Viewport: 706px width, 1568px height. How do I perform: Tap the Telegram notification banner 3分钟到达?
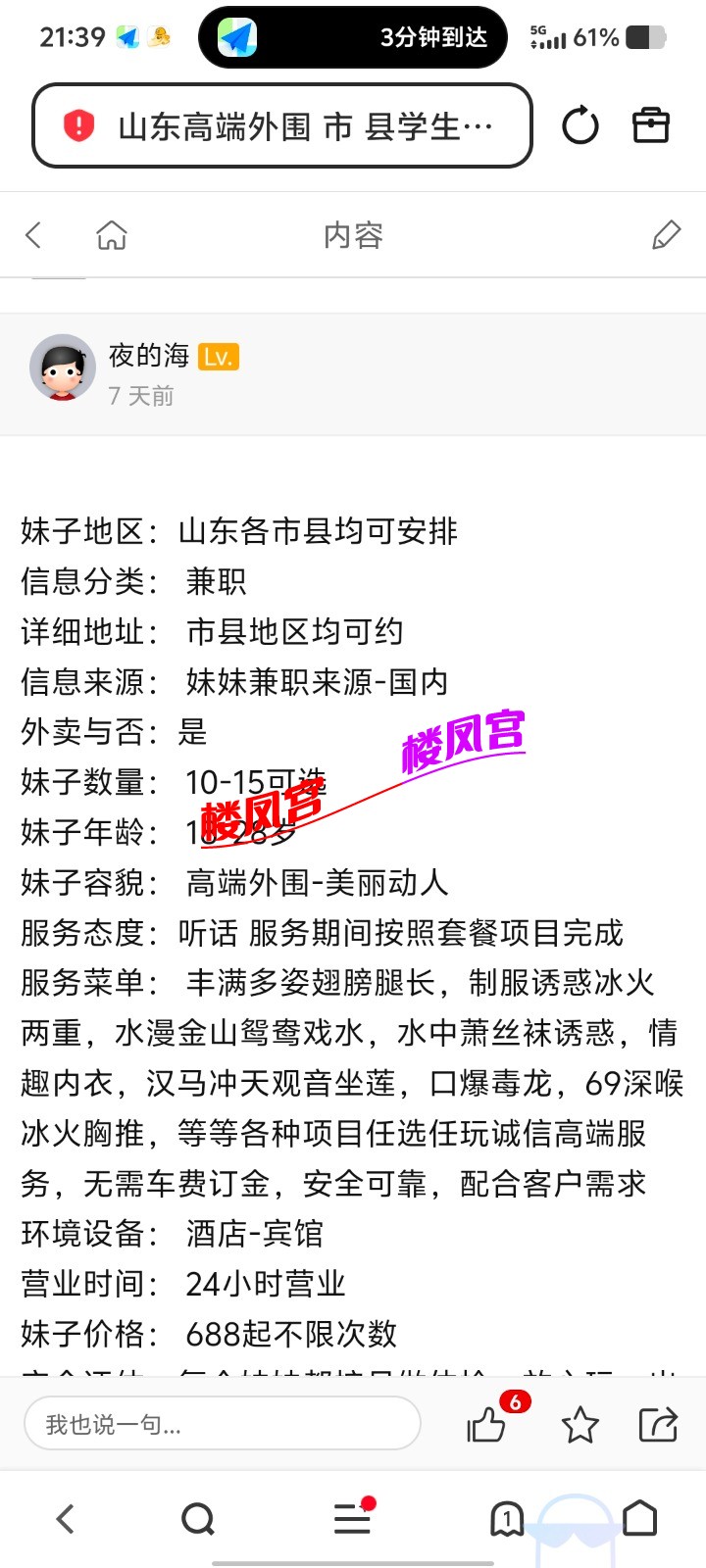click(x=351, y=37)
